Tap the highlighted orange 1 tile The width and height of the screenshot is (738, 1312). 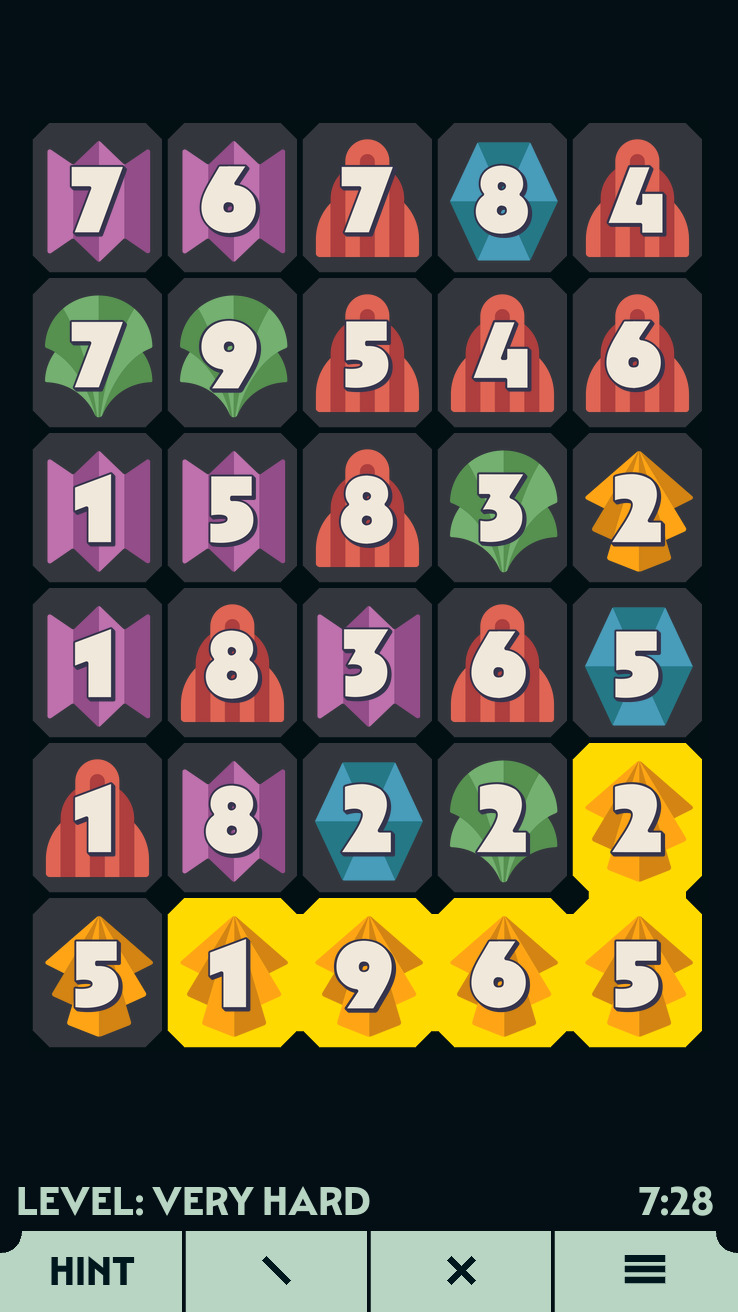coord(232,974)
